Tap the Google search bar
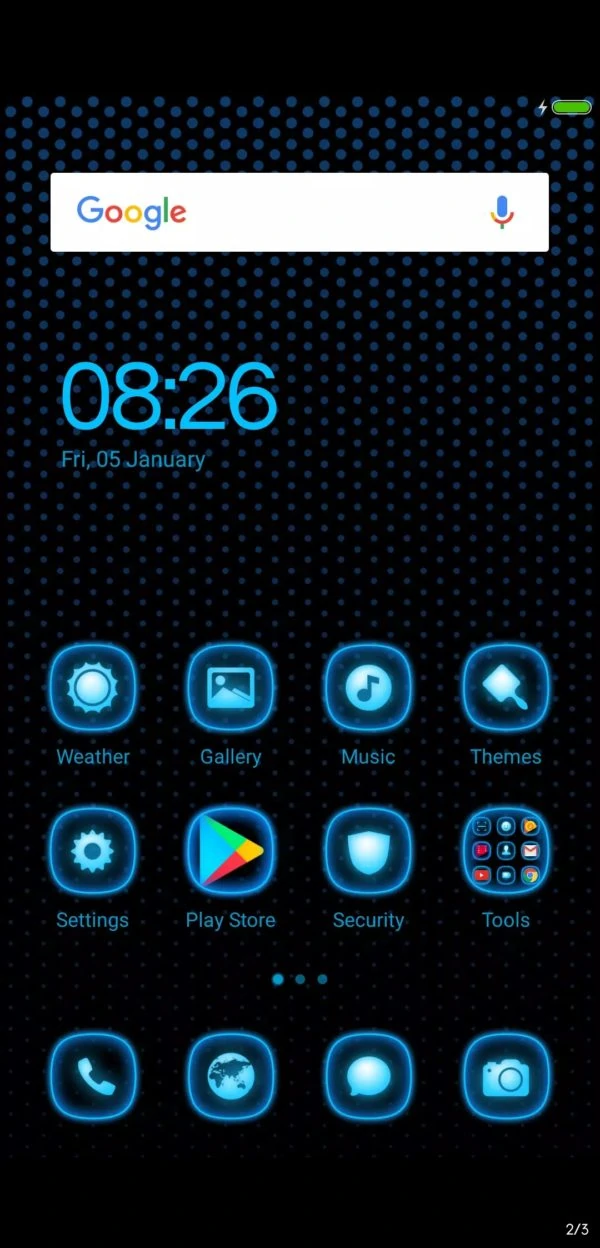The width and height of the screenshot is (600, 1248). coord(299,212)
